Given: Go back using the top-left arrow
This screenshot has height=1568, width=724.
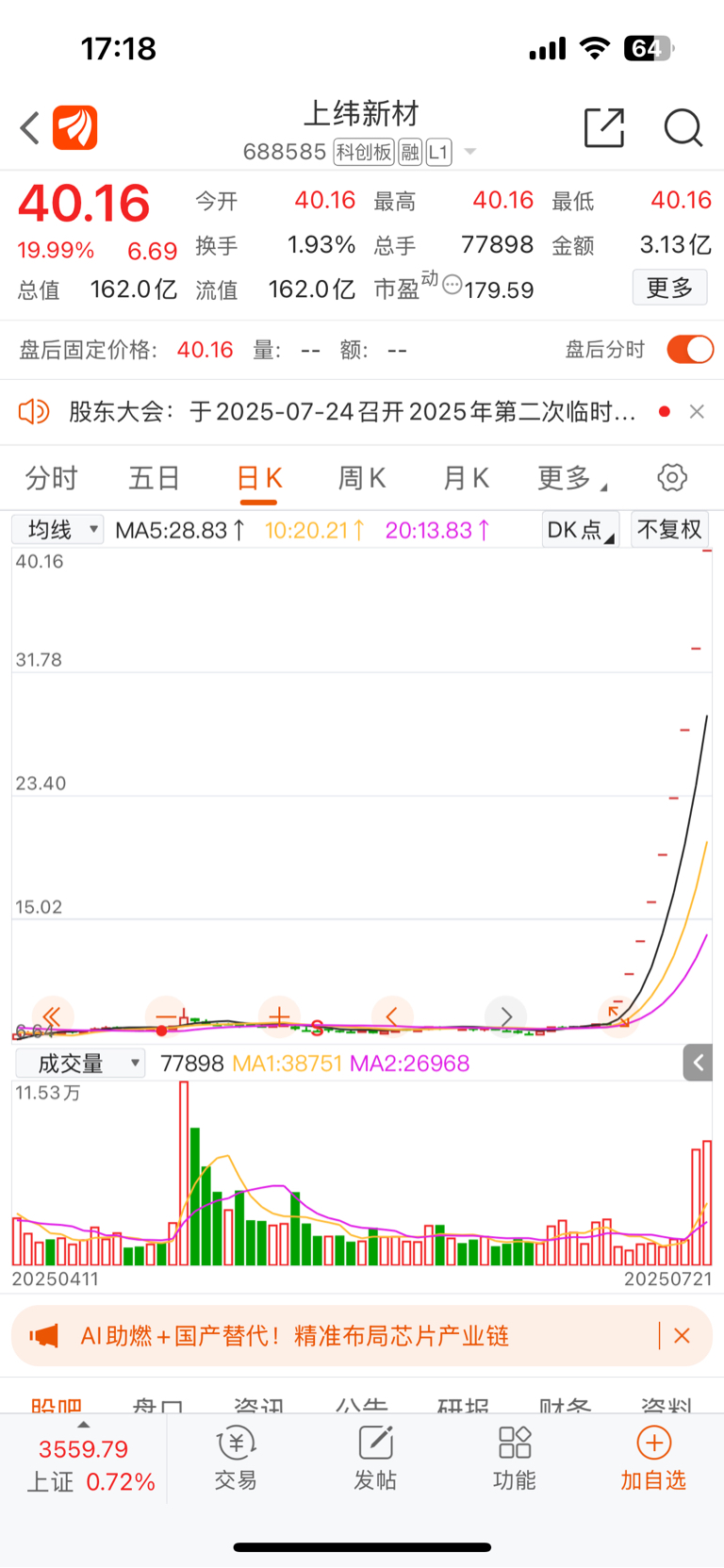Looking at the screenshot, I should tap(30, 127).
